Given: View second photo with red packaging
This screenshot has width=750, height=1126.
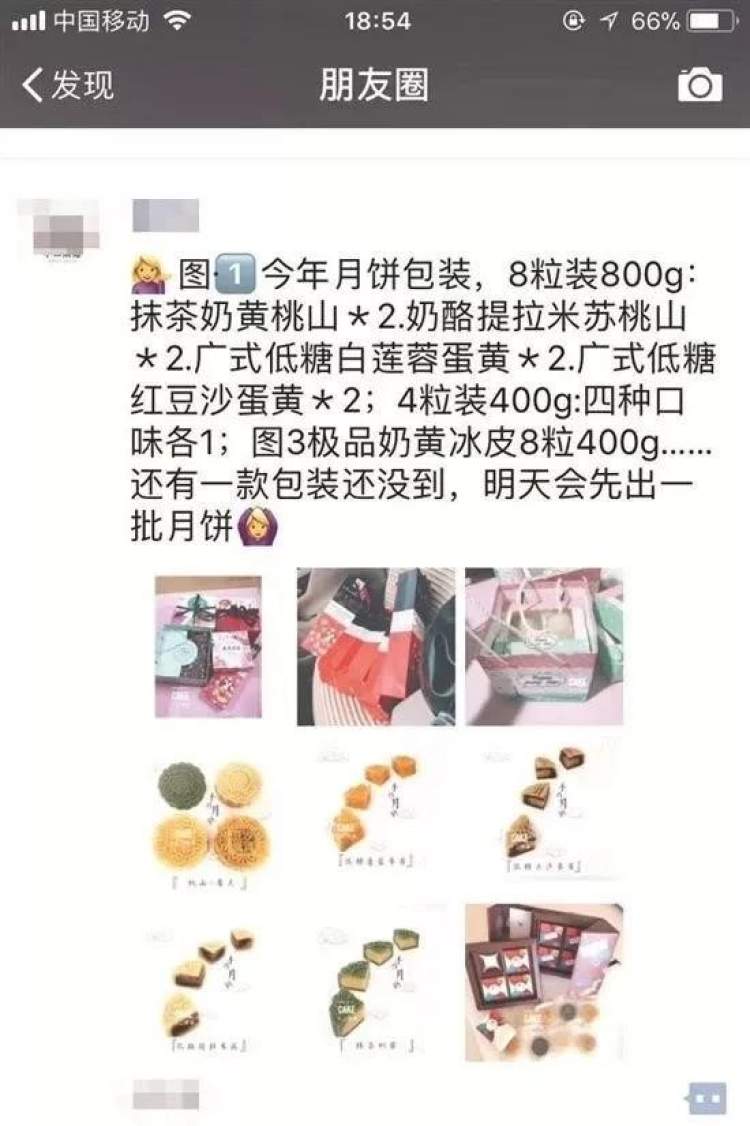Looking at the screenshot, I should pos(376,646).
